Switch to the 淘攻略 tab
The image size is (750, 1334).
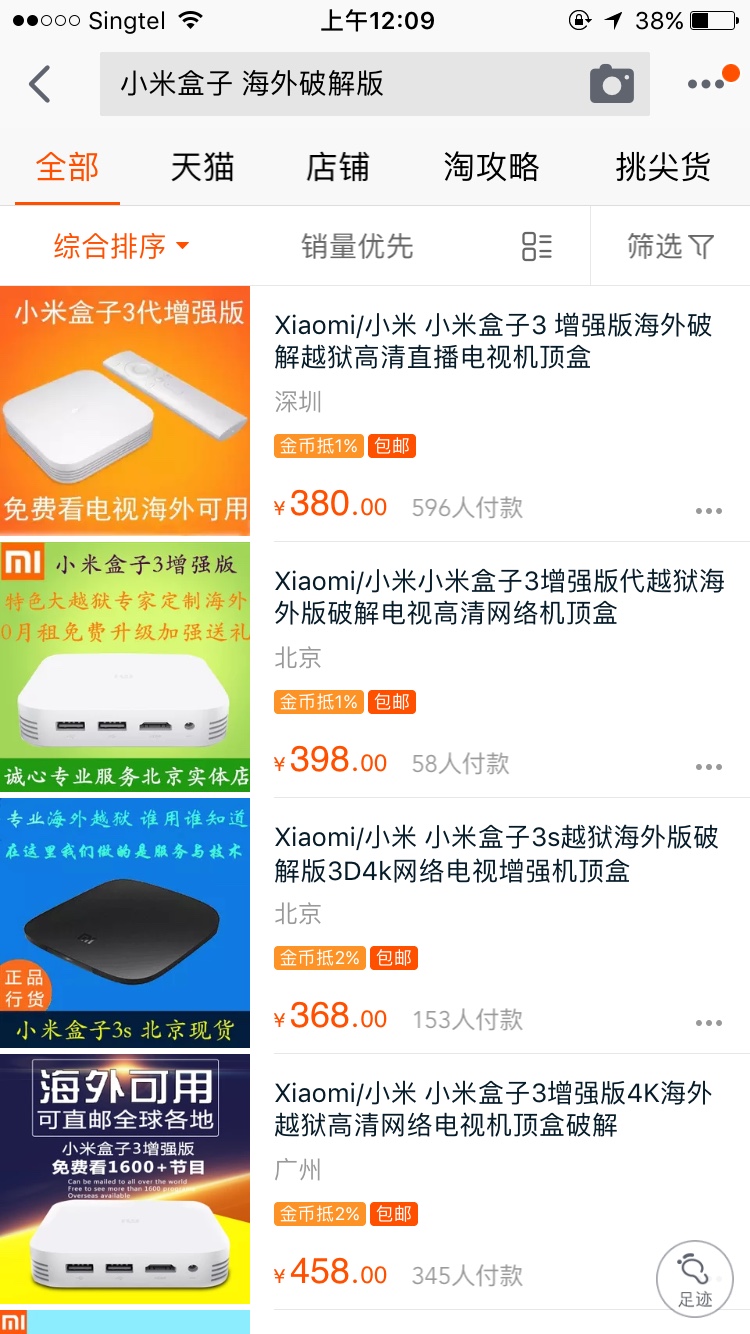tap(491, 167)
